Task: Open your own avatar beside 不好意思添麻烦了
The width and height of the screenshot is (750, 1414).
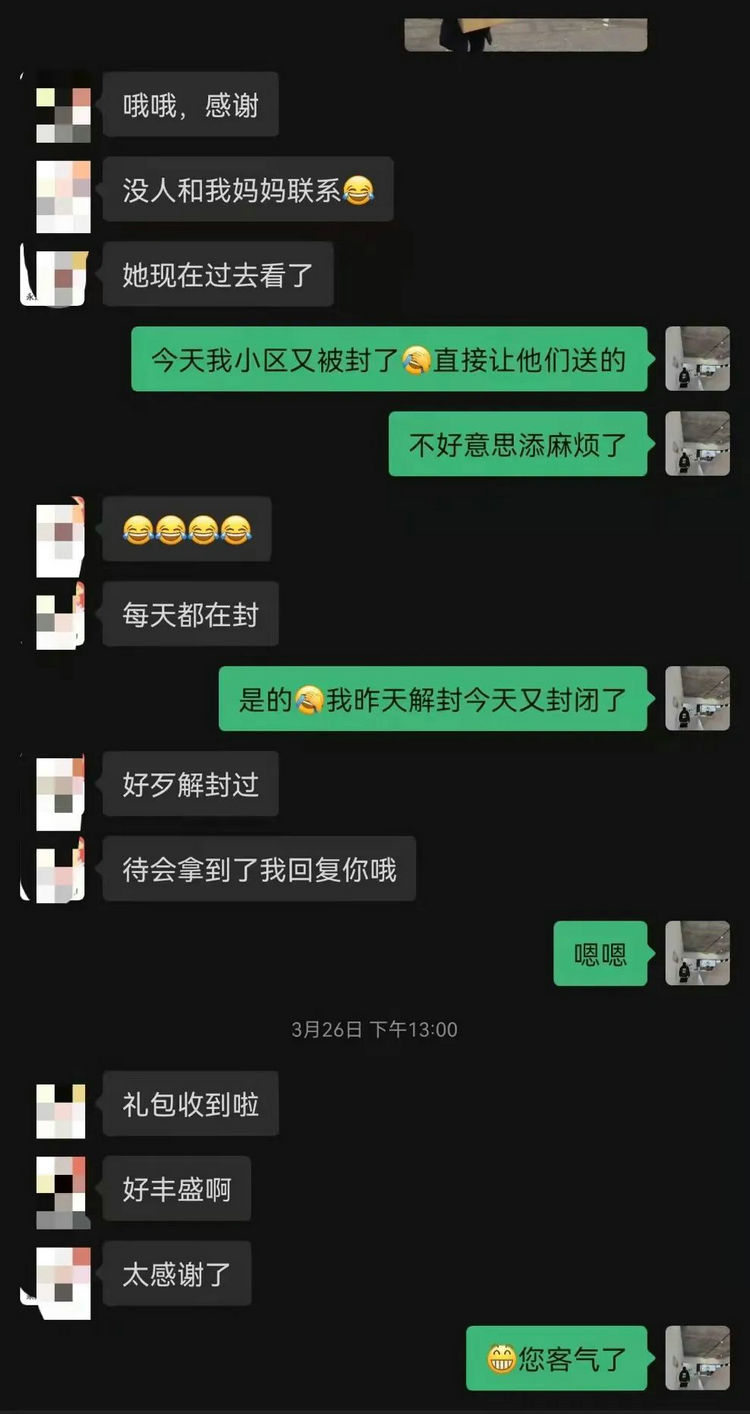Action: coord(697,443)
